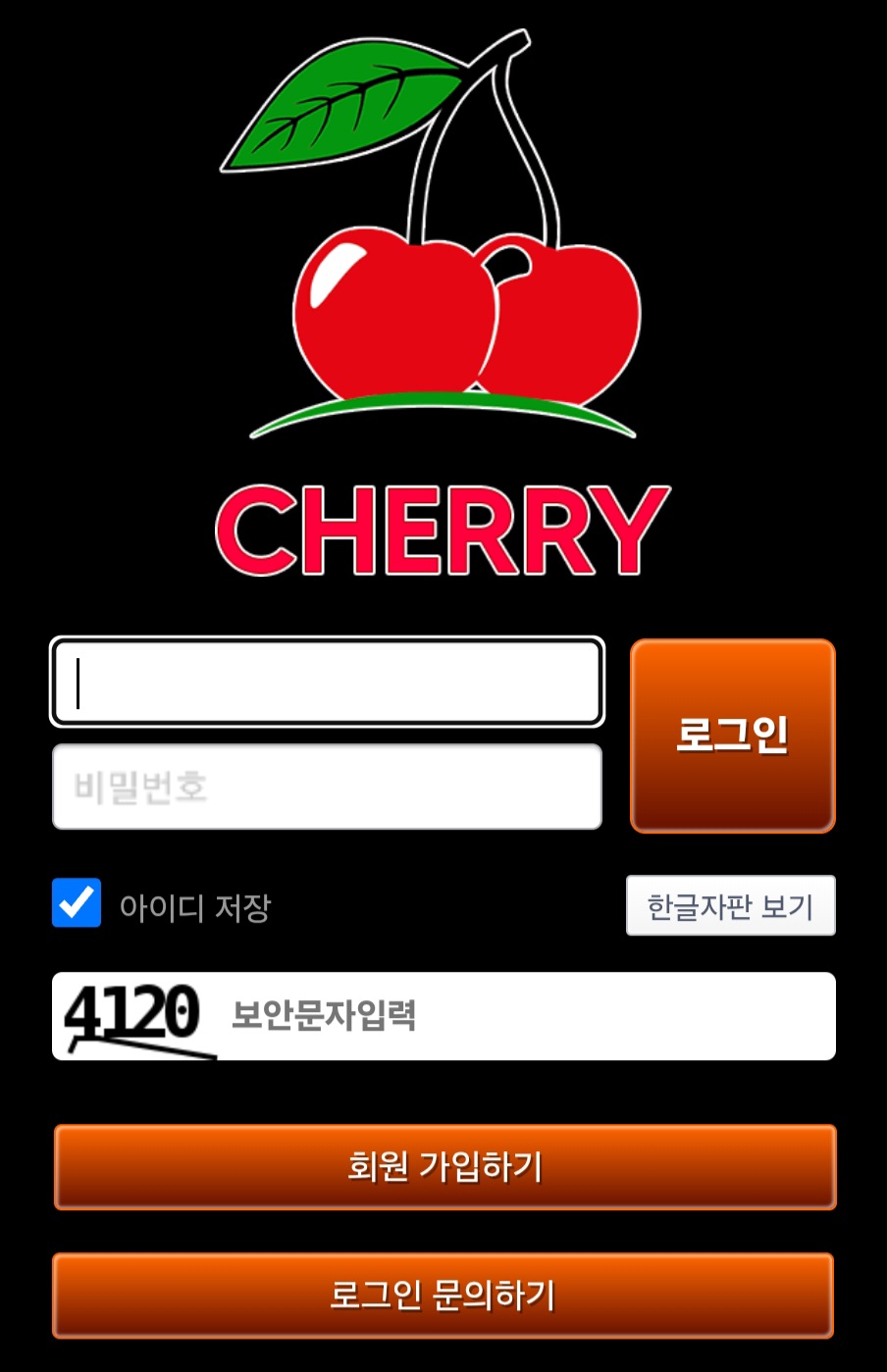
Task: Focus the username ID input field
Action: pos(327,683)
